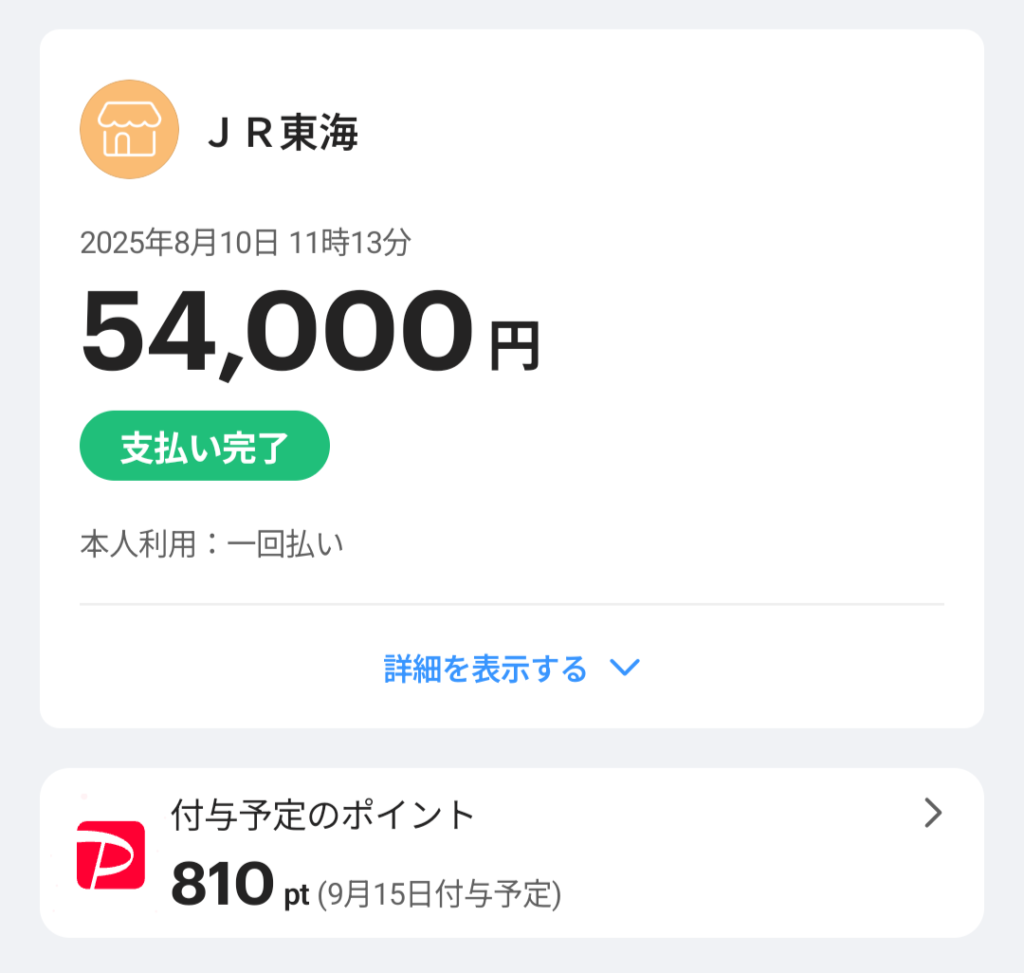Open the 付与予定のポイント row
The width and height of the screenshot is (1024, 973).
(511, 852)
